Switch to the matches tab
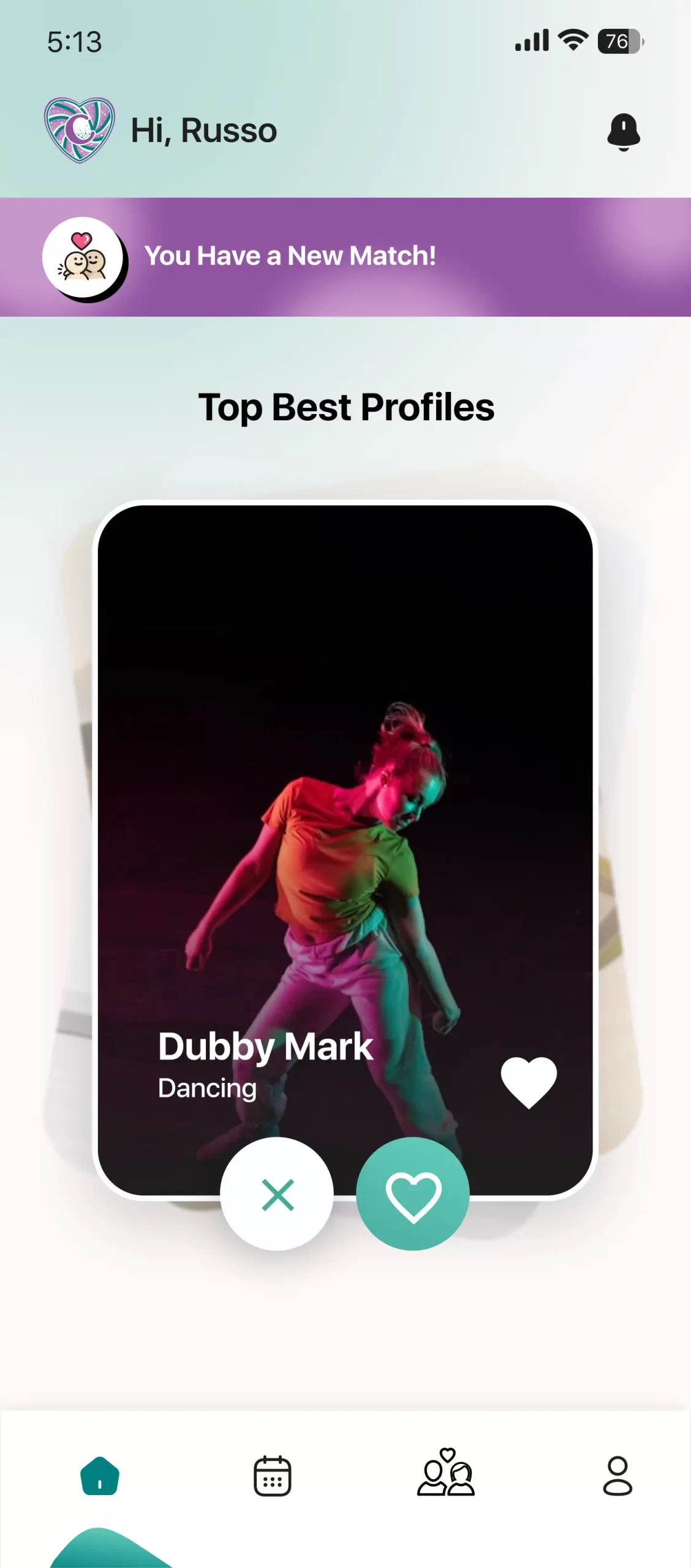 tap(446, 1473)
